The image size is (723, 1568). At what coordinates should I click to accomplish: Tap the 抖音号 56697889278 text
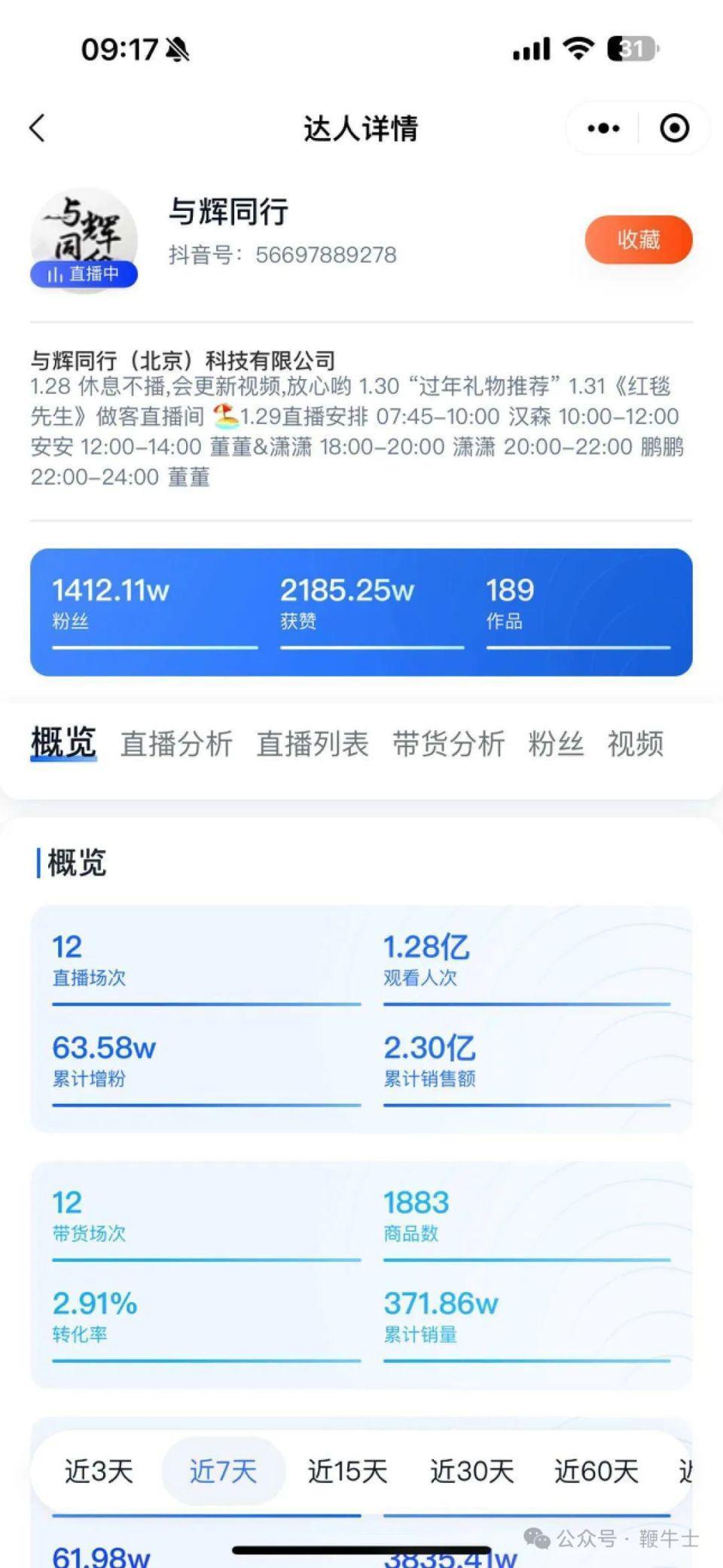click(282, 255)
